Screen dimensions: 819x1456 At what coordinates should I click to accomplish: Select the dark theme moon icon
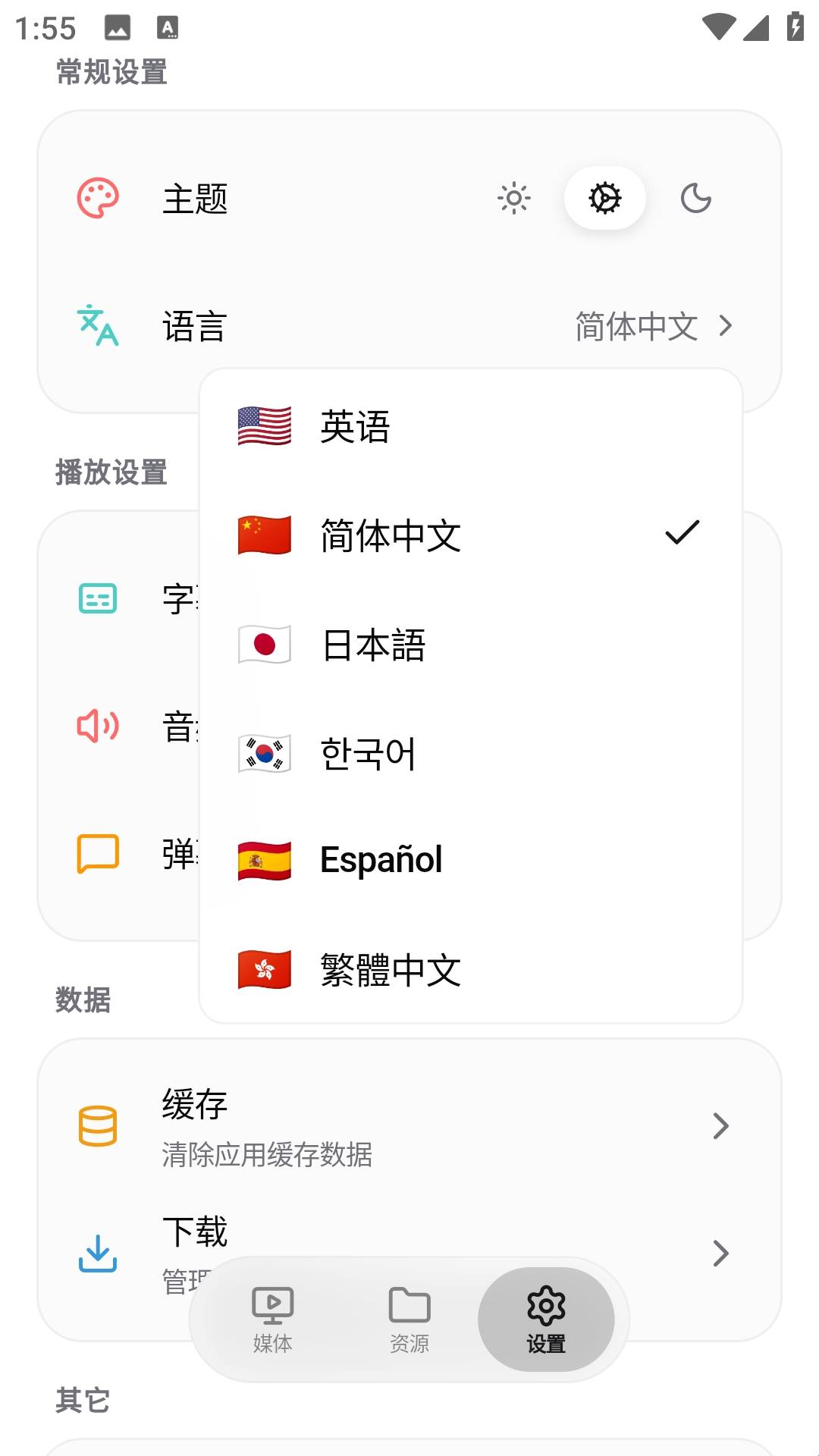695,199
